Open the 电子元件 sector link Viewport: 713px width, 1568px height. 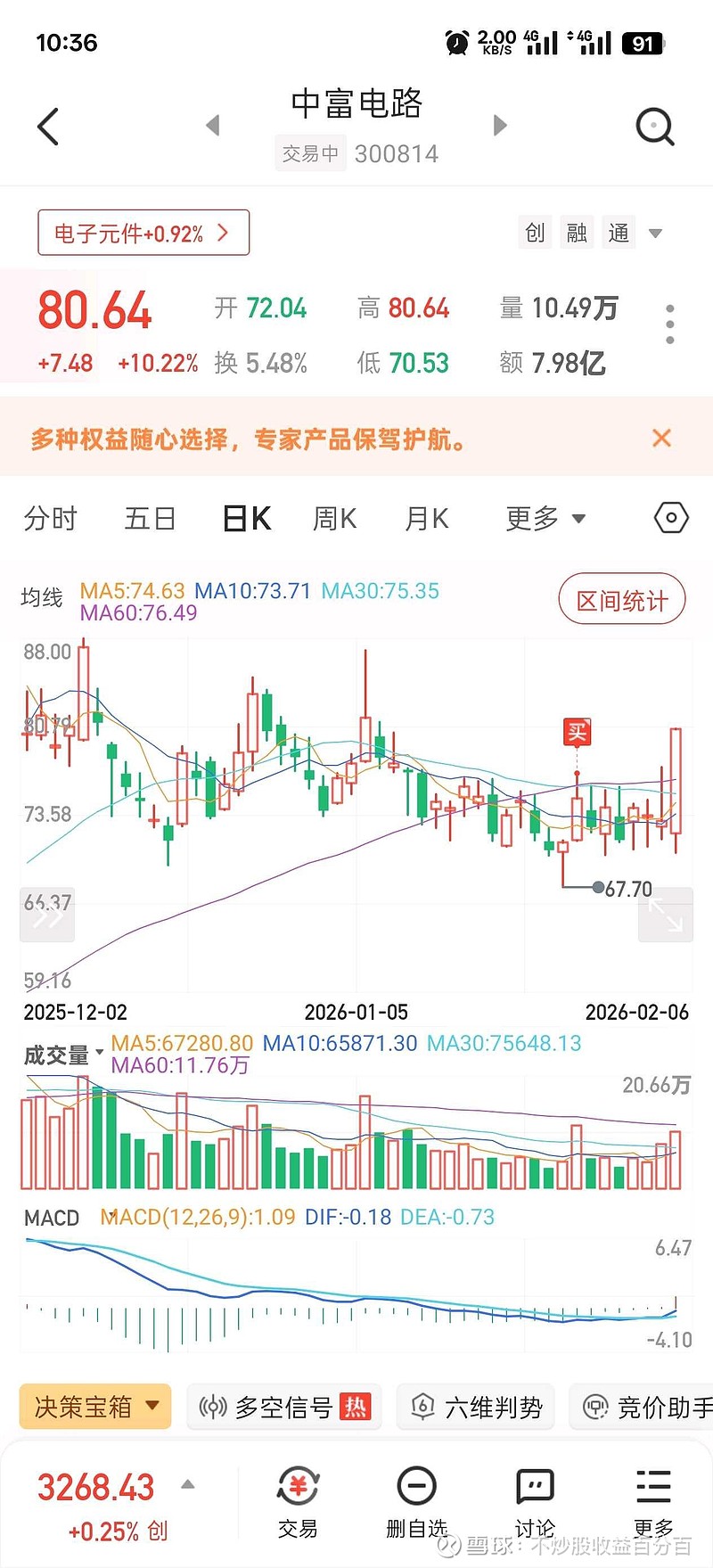click(x=143, y=233)
